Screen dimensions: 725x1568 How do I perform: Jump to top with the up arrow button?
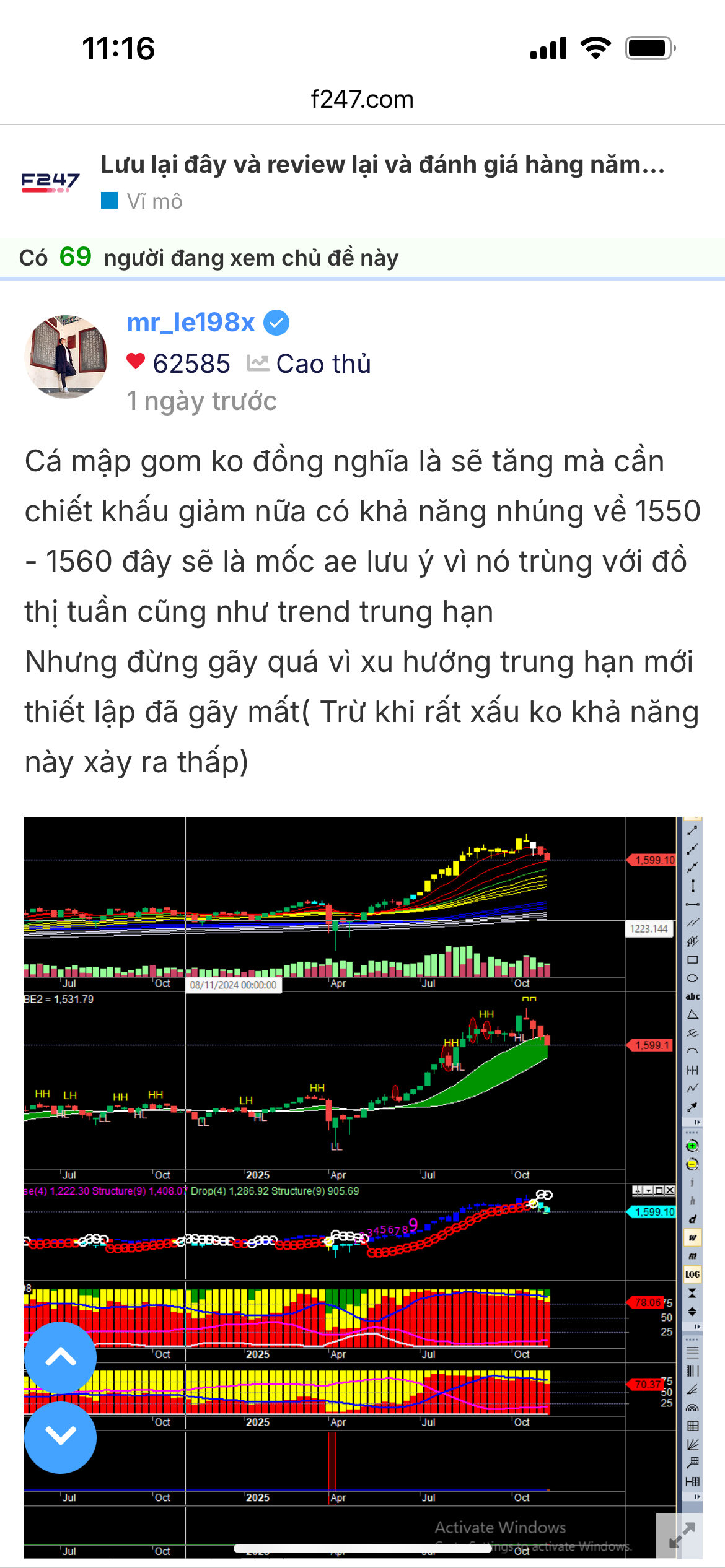[x=61, y=1358]
